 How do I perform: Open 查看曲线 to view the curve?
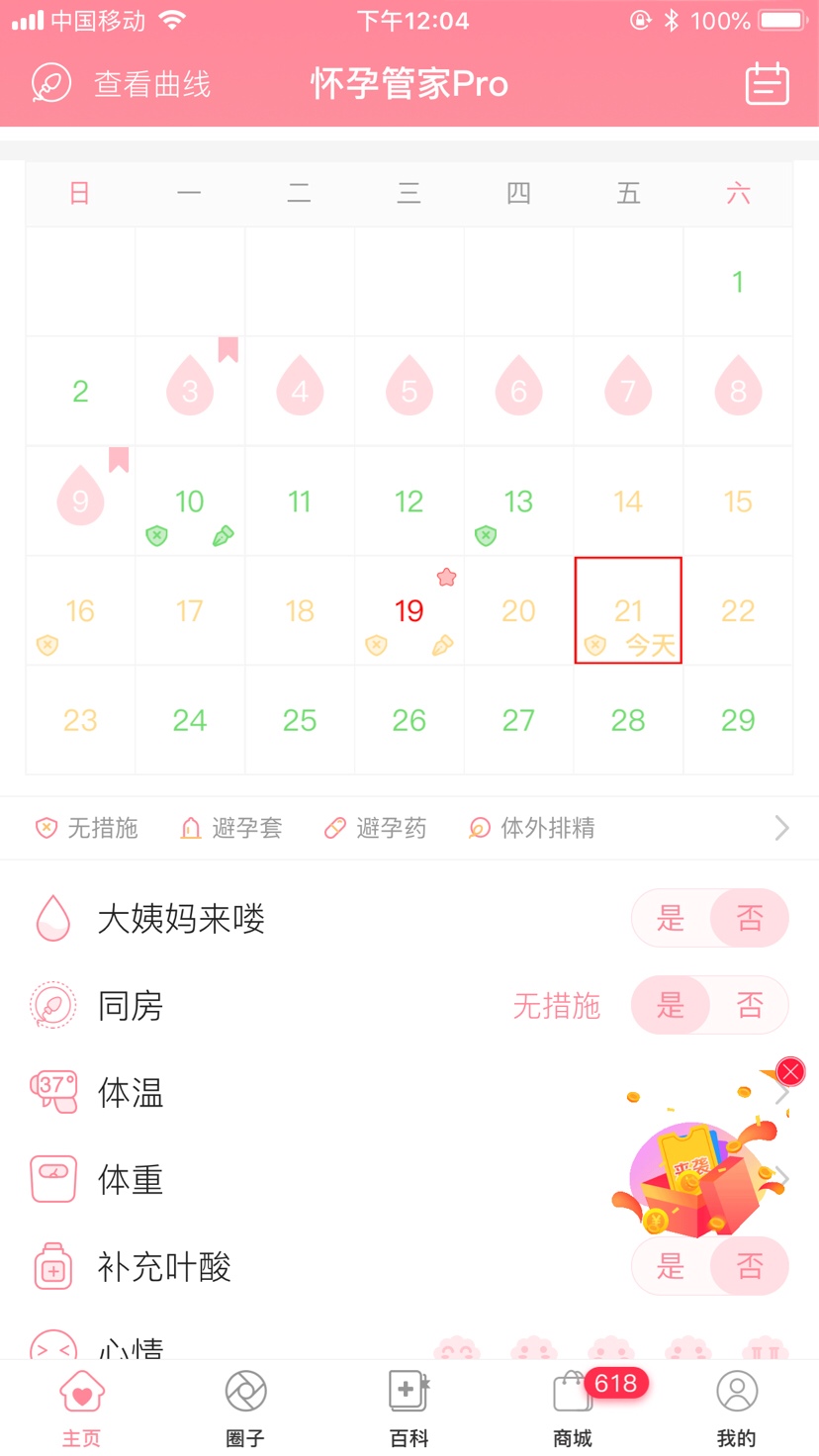[x=122, y=84]
